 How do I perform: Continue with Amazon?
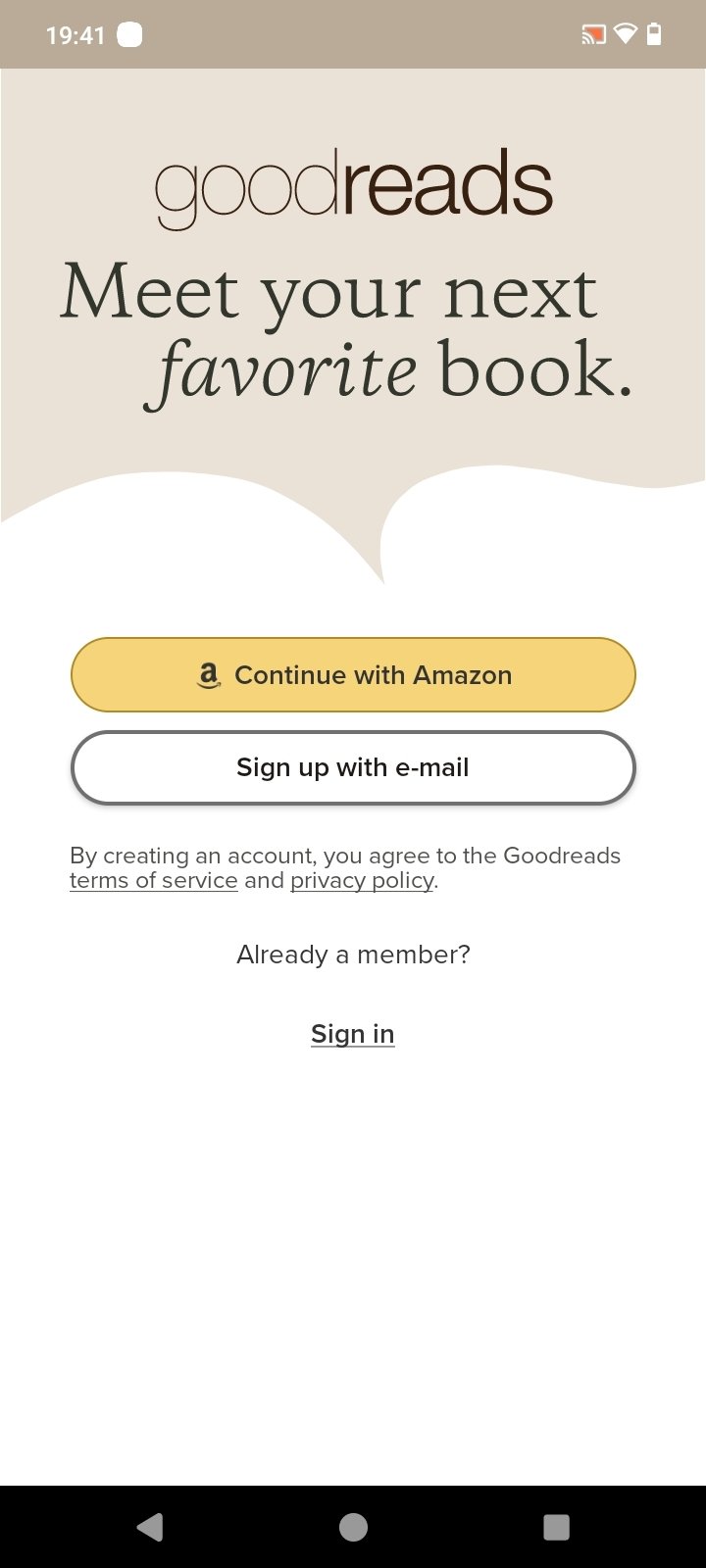pos(353,674)
